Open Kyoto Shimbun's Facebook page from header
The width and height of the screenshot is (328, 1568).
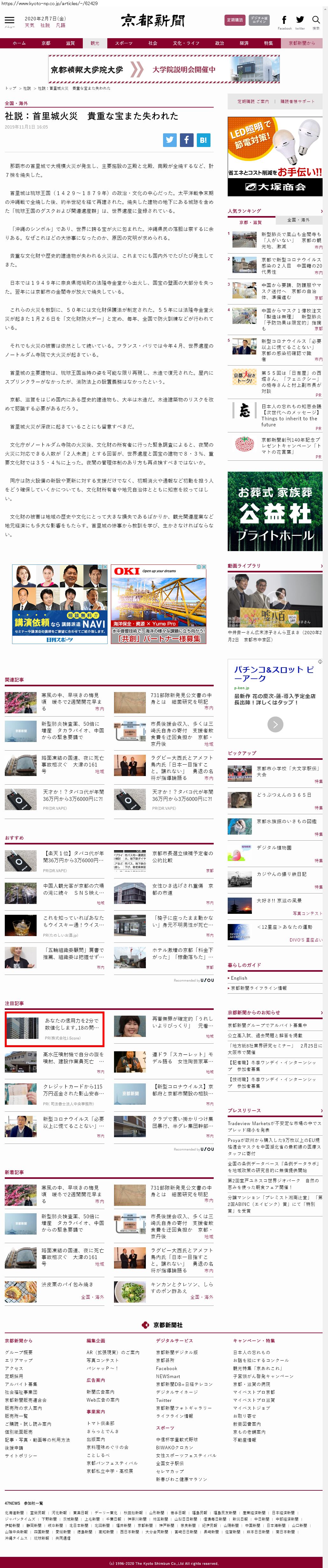pyautogui.click(x=284, y=21)
